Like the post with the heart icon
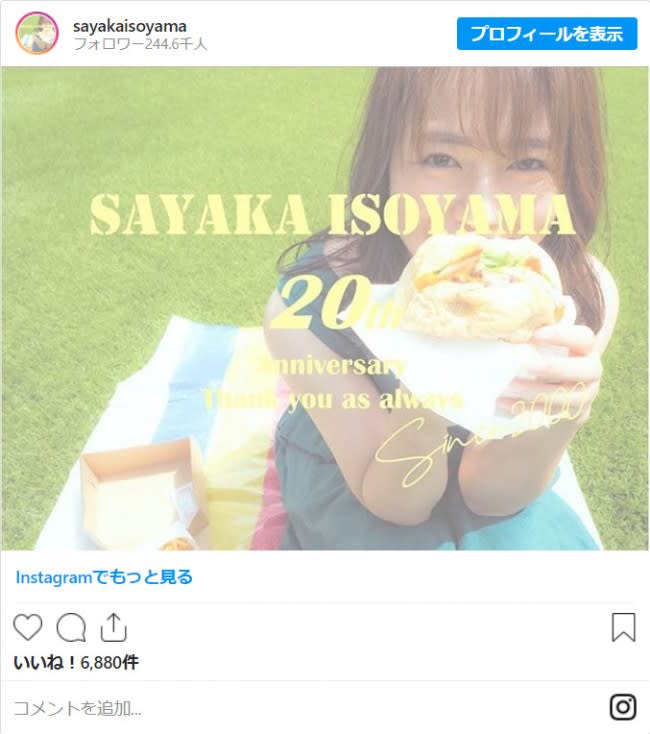Viewport: 650px width, 734px height. pos(28,627)
